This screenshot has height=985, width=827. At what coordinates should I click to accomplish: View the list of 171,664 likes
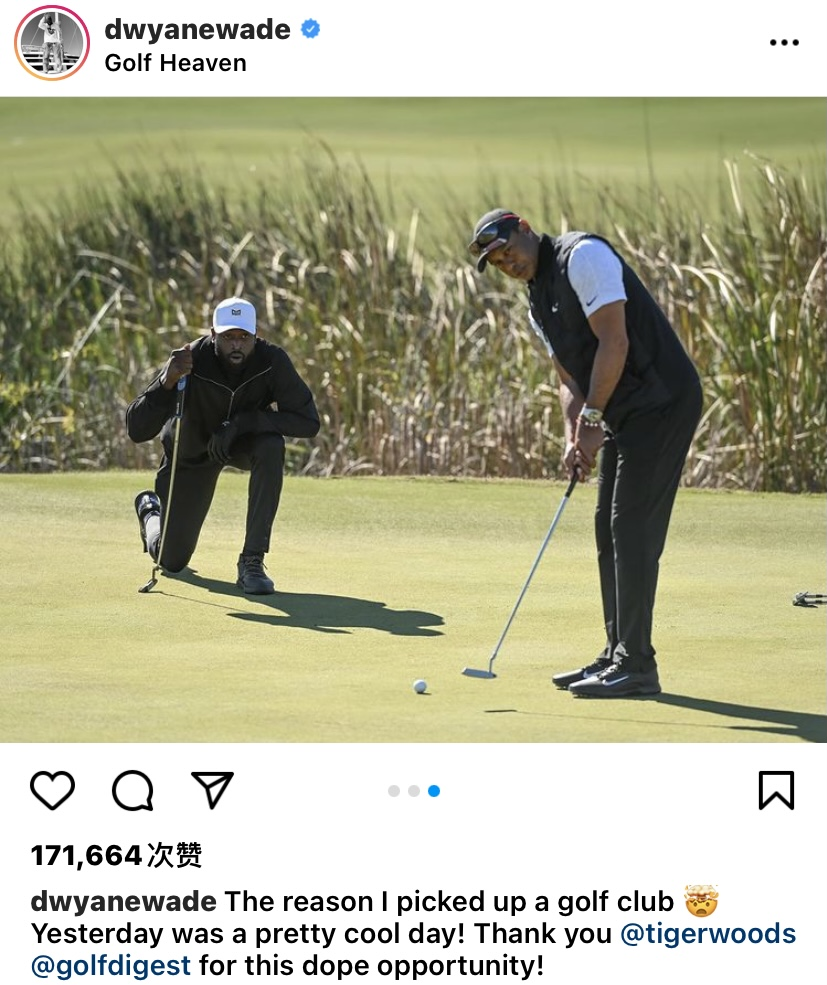[116, 855]
